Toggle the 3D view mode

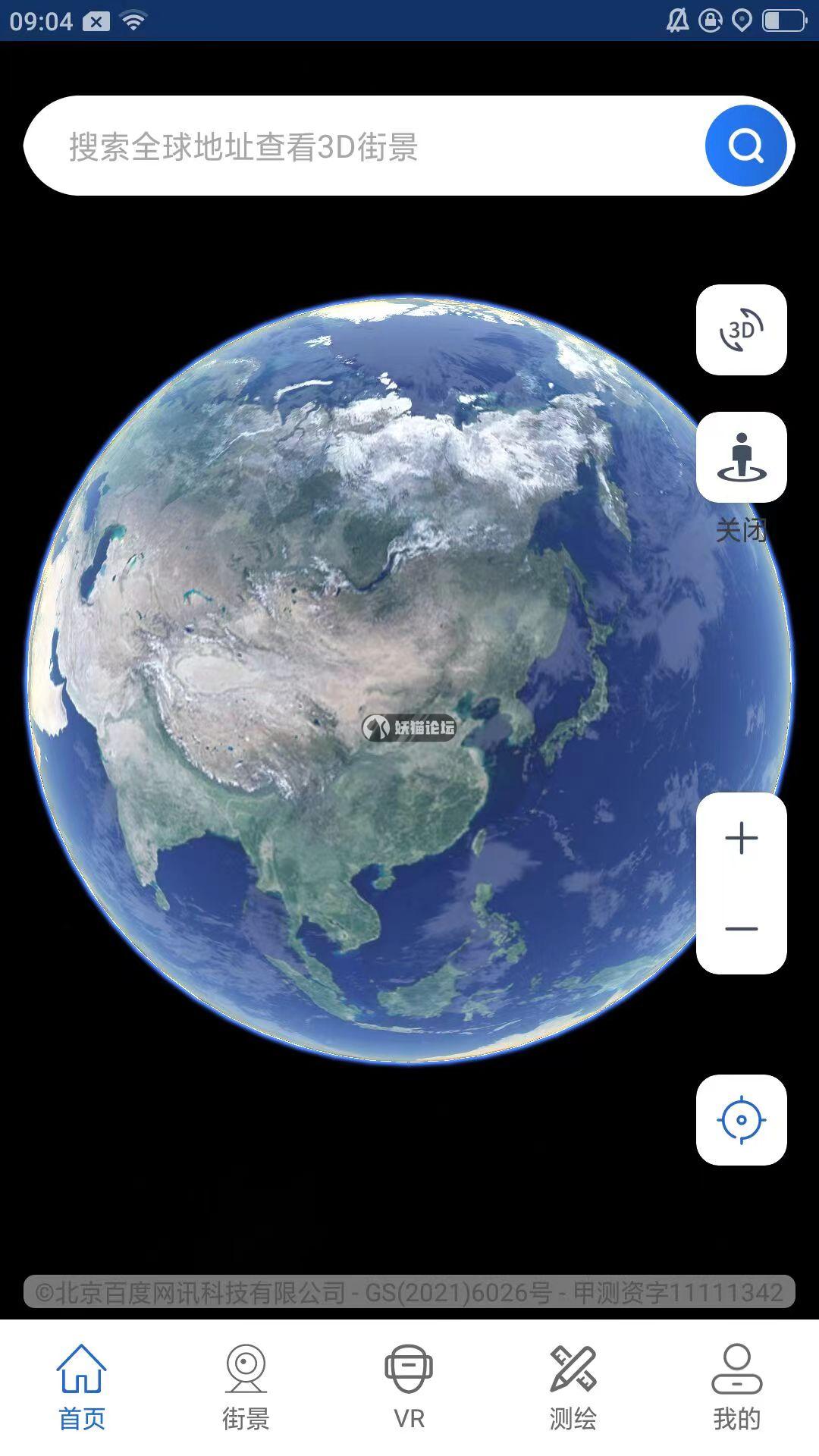741,330
